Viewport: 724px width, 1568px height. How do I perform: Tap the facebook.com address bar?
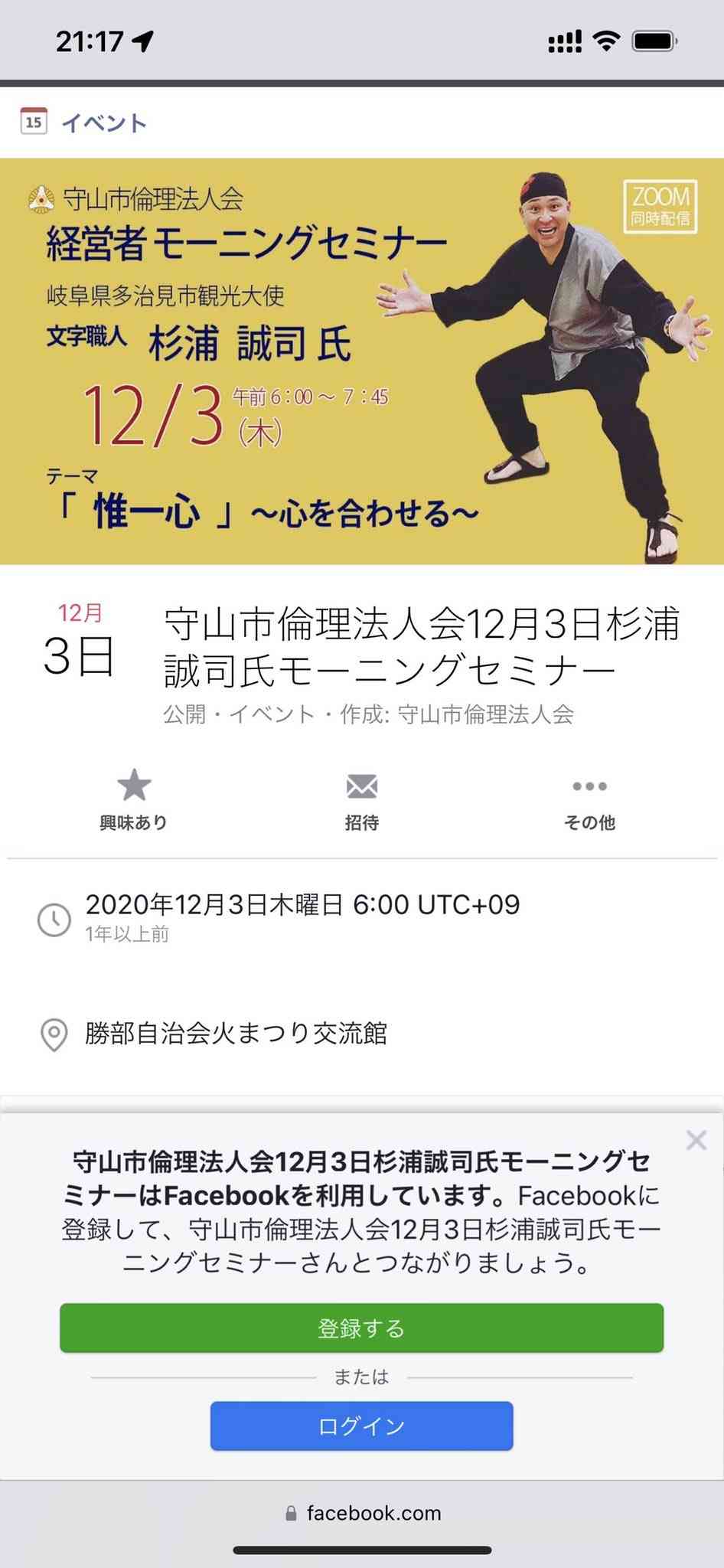tap(362, 1513)
